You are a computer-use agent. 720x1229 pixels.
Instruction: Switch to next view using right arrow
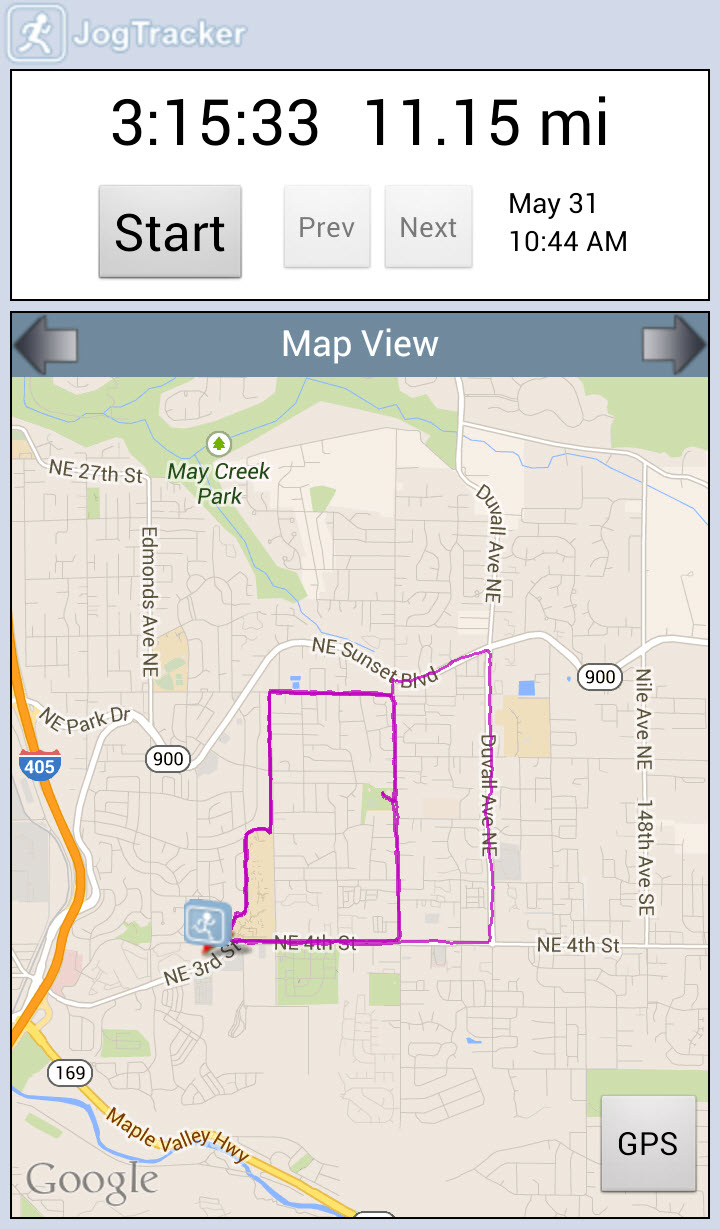tap(674, 344)
